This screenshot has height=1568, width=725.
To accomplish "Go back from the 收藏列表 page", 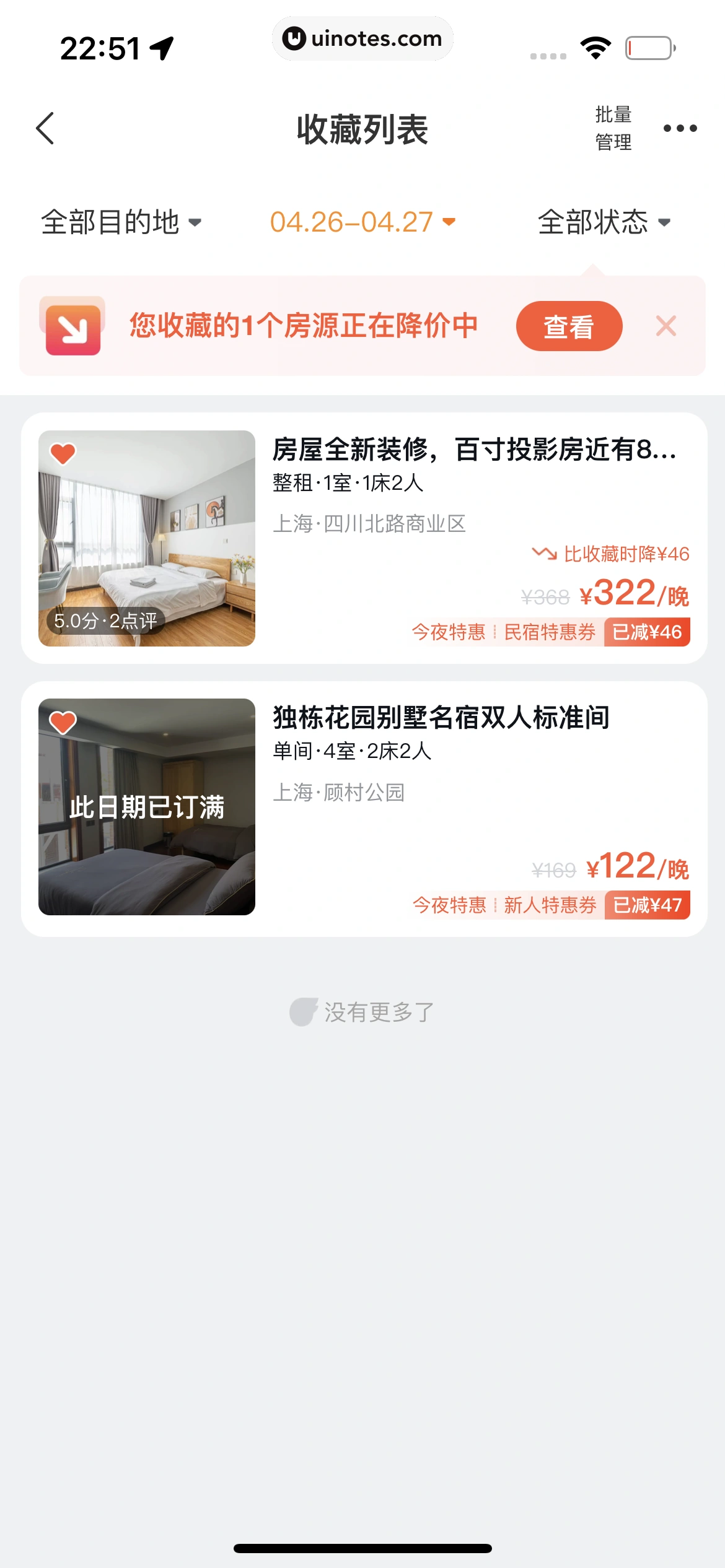I will tap(45, 128).
